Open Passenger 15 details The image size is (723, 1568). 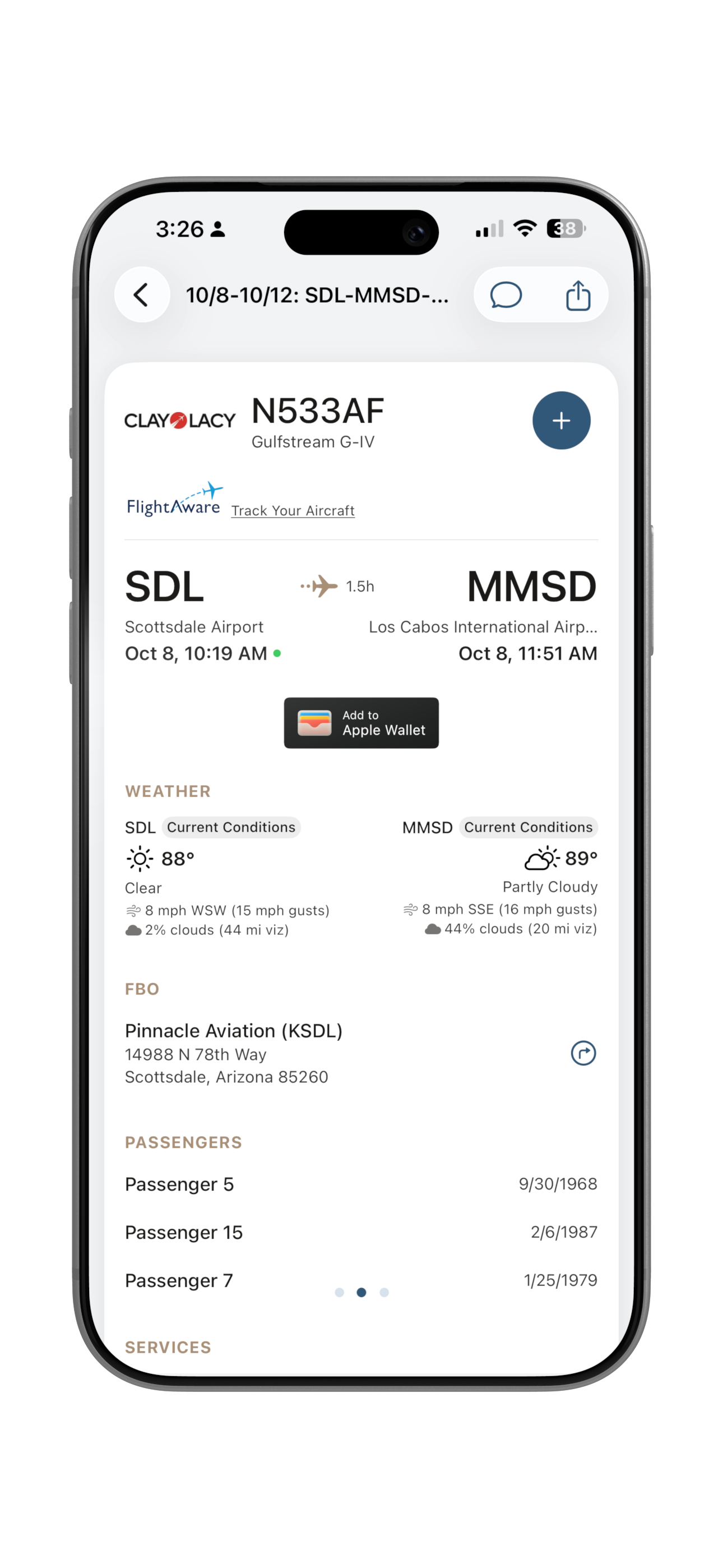361,1232
